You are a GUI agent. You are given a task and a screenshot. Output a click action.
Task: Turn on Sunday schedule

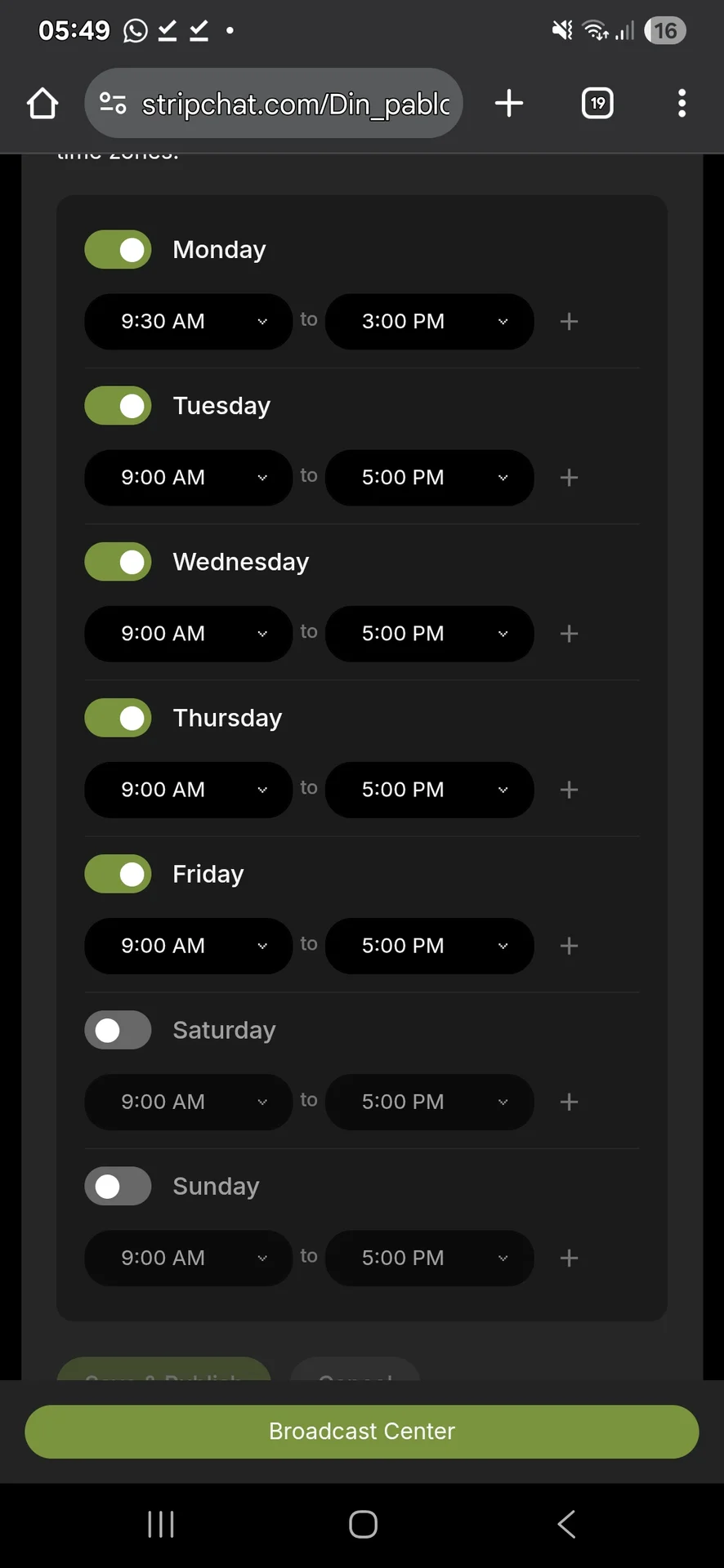pos(118,1186)
